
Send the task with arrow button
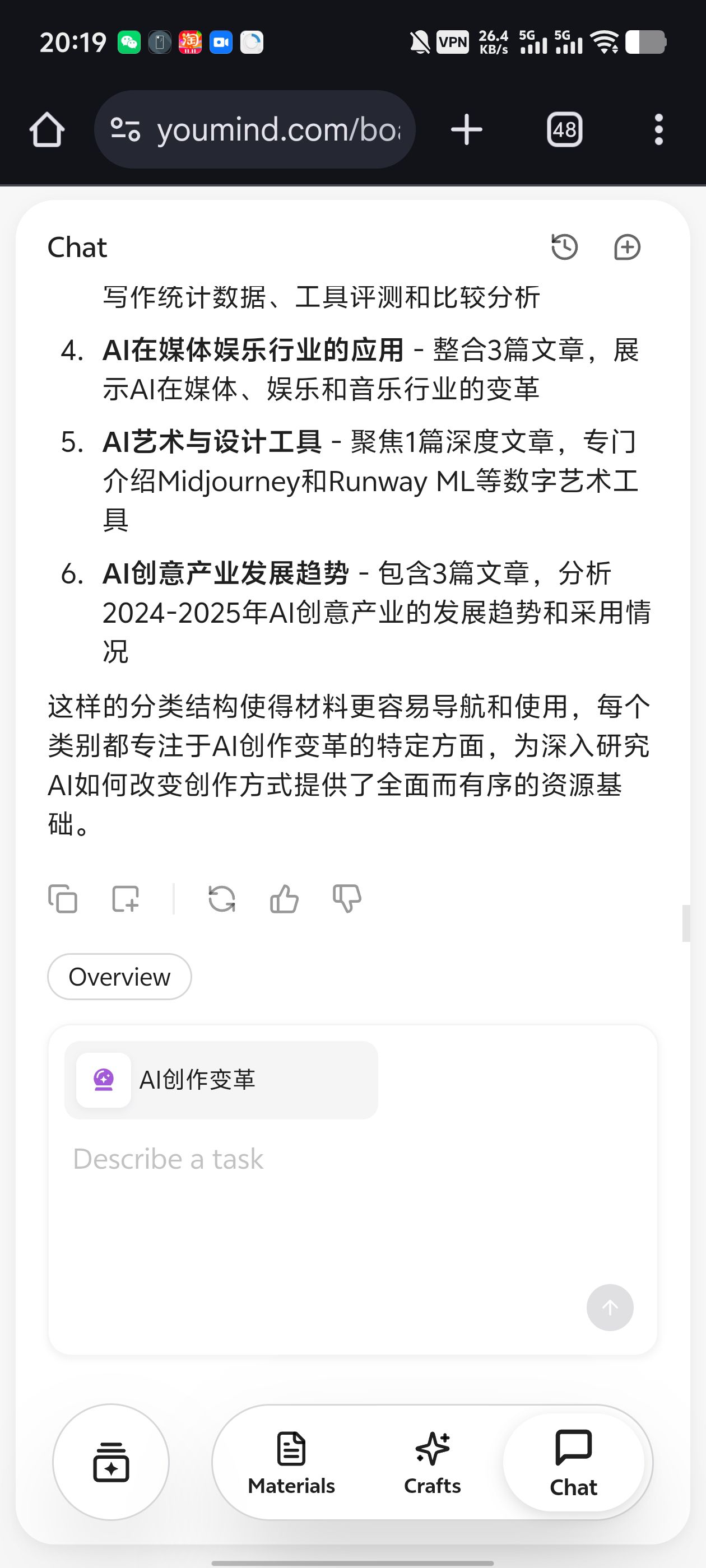(610, 1308)
